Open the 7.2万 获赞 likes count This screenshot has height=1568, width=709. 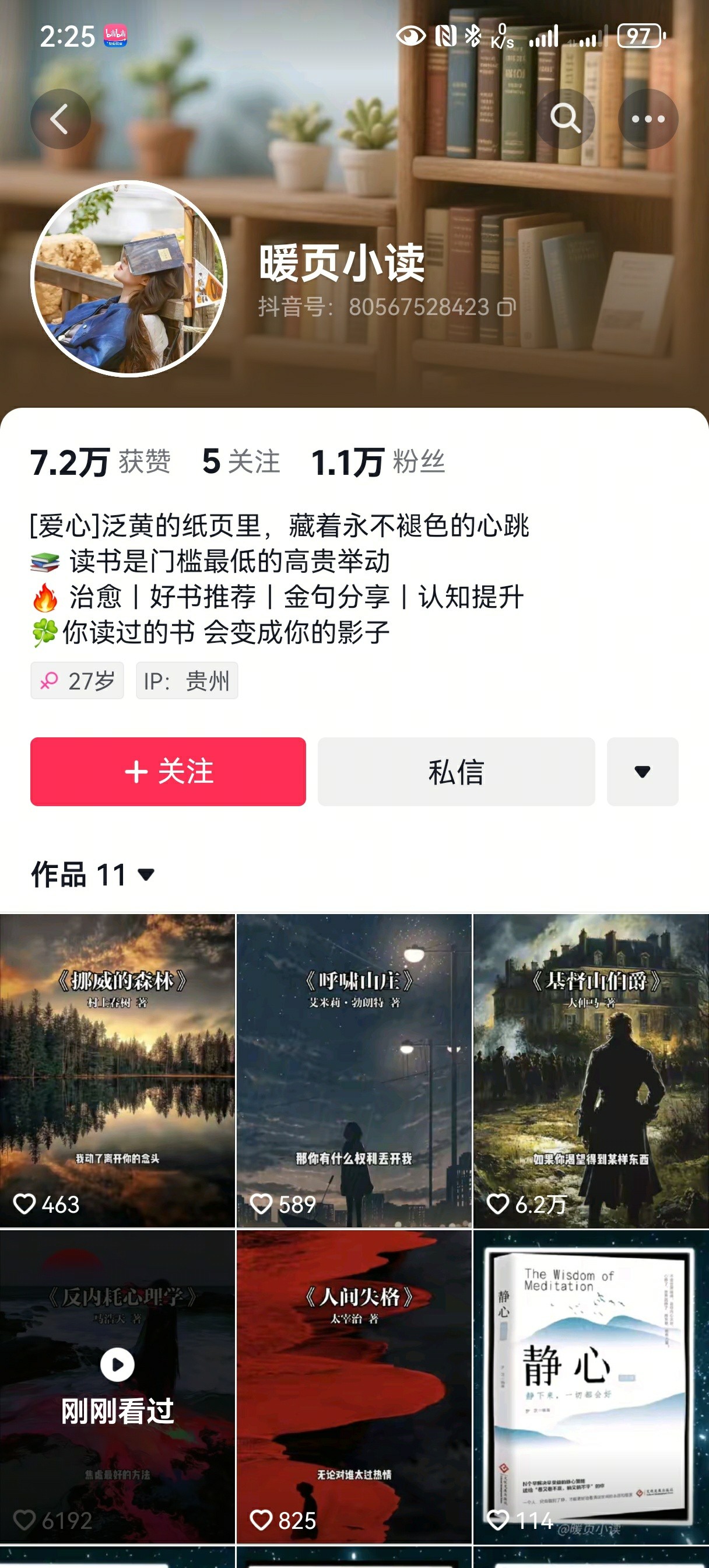pos(100,461)
